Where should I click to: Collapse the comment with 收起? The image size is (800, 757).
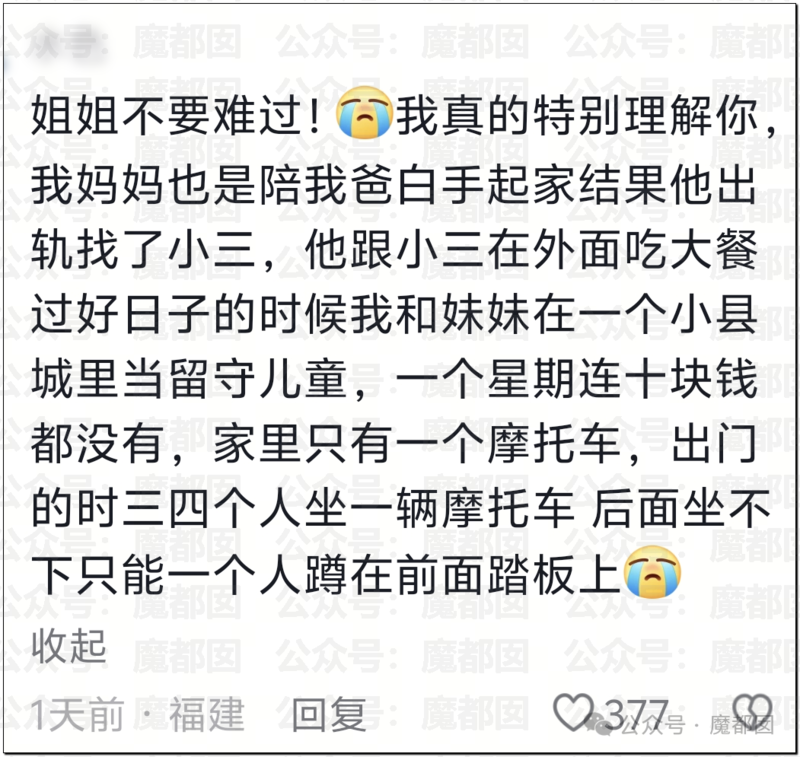point(69,645)
